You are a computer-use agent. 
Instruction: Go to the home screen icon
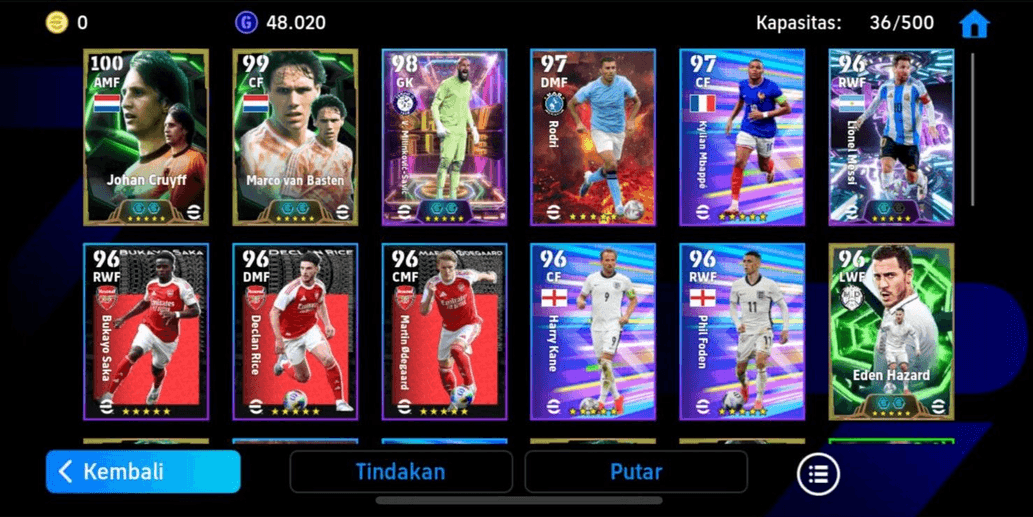[973, 24]
